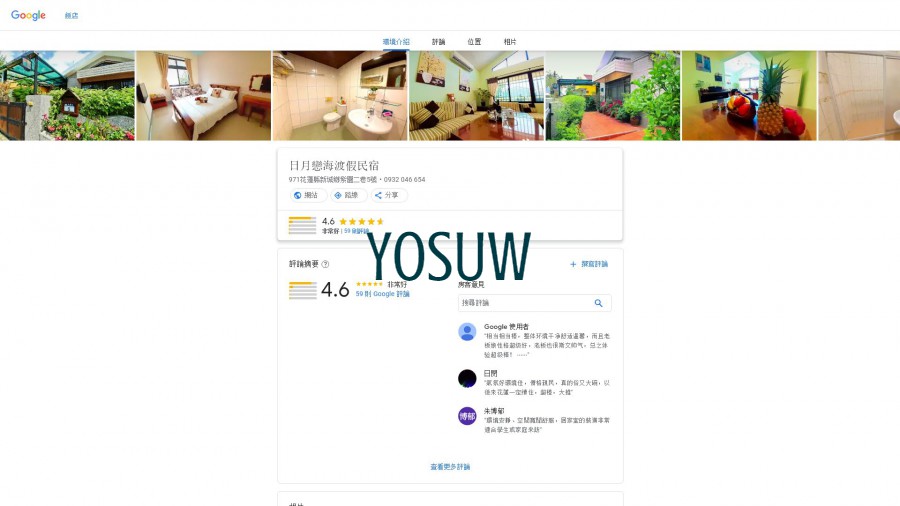Open the 飯店 link beside the Google logo
This screenshot has width=900, height=506.
pyautogui.click(x=71, y=16)
